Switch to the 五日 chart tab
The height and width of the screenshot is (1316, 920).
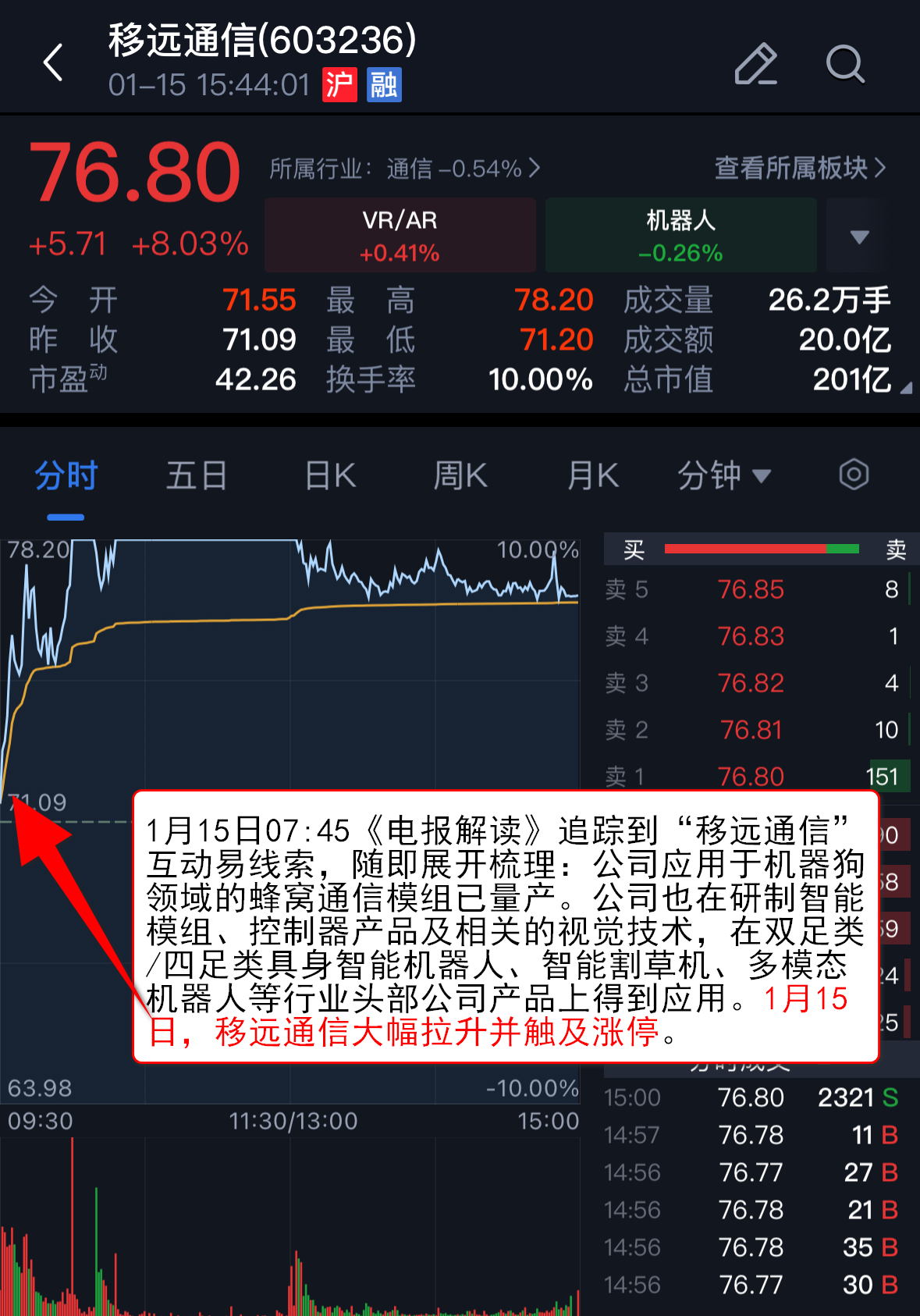coord(197,475)
